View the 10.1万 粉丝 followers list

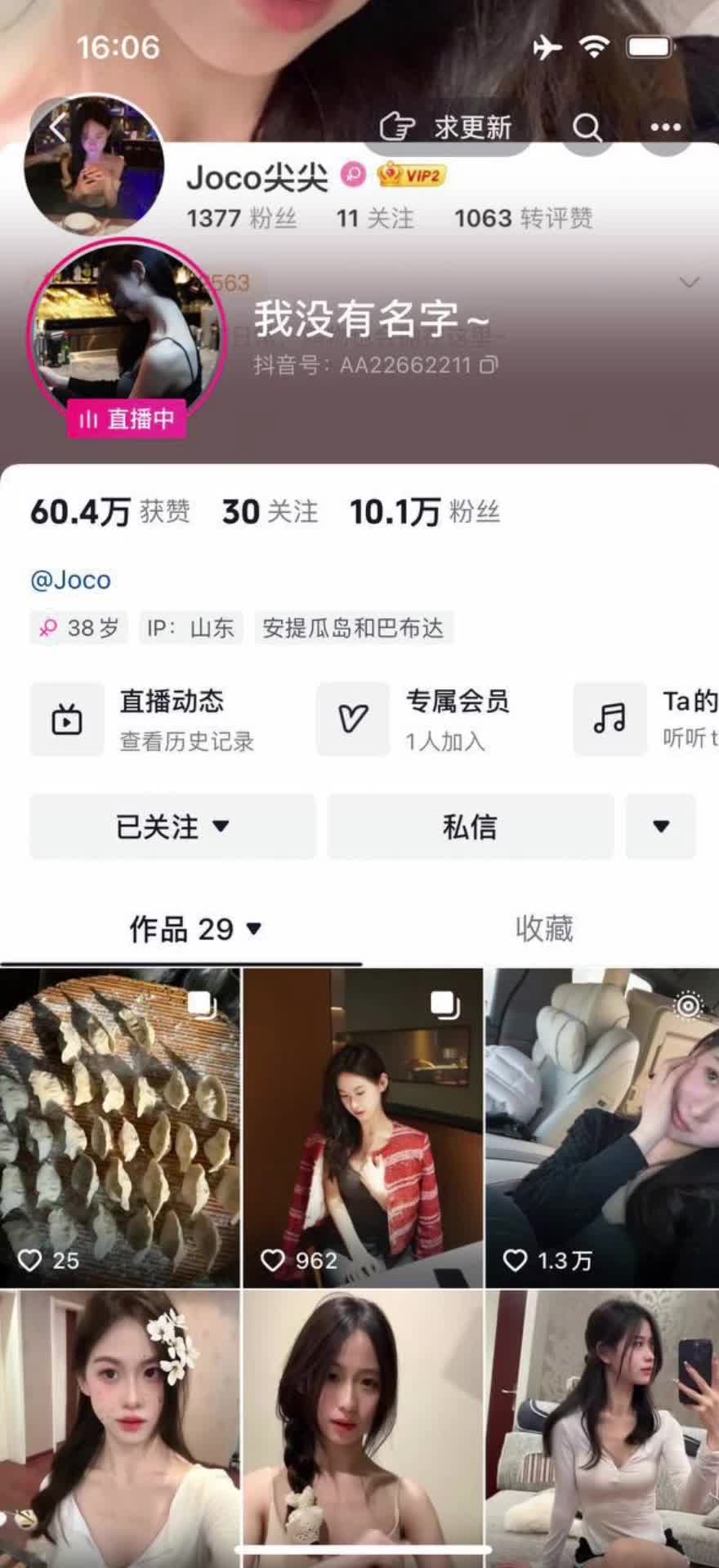[425, 512]
